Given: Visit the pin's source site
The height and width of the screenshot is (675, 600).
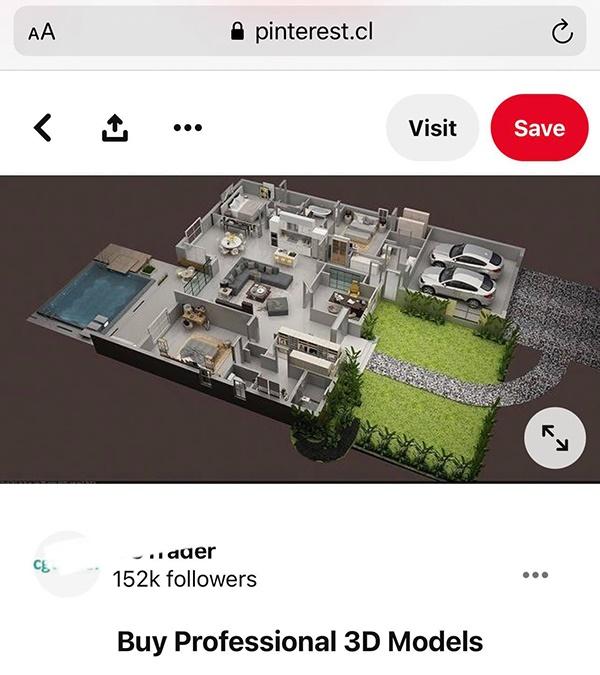Looking at the screenshot, I should [432, 128].
